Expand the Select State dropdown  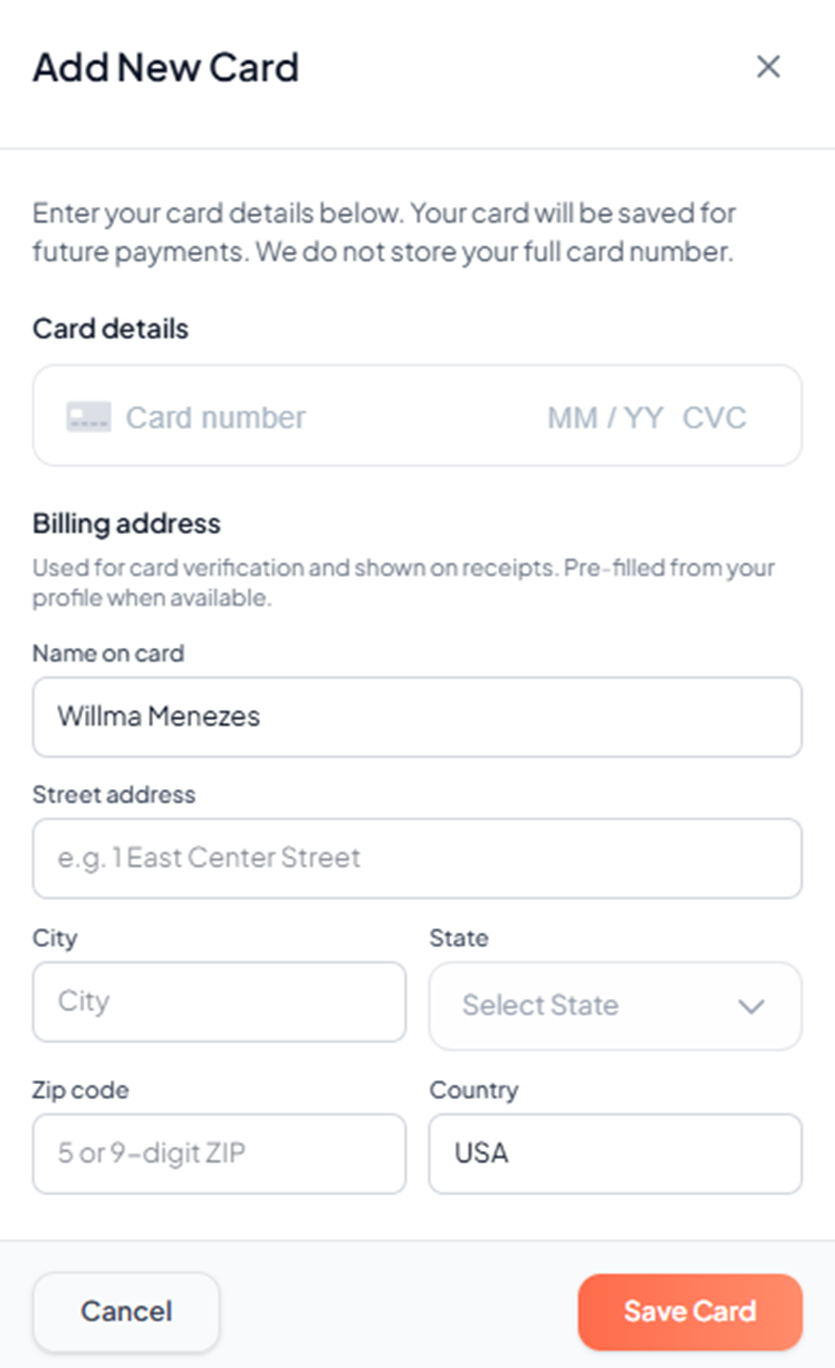coord(615,1005)
